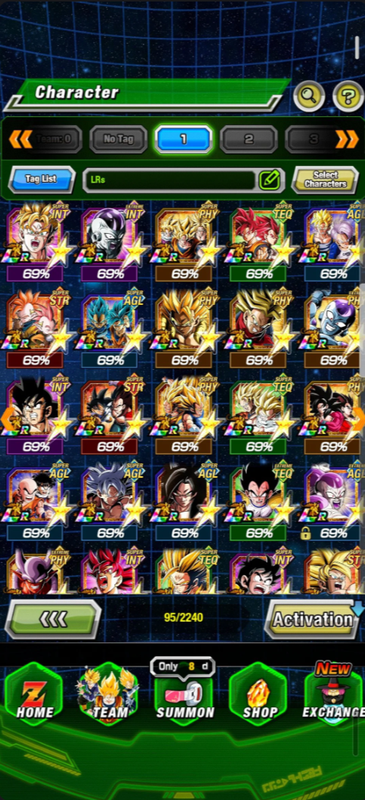Open the question mark help icon

(348, 95)
